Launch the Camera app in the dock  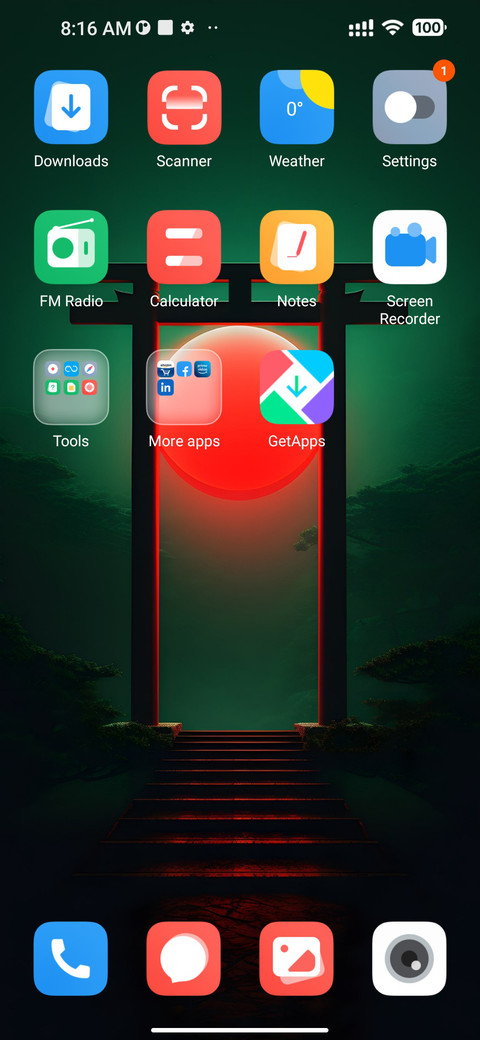pos(410,958)
